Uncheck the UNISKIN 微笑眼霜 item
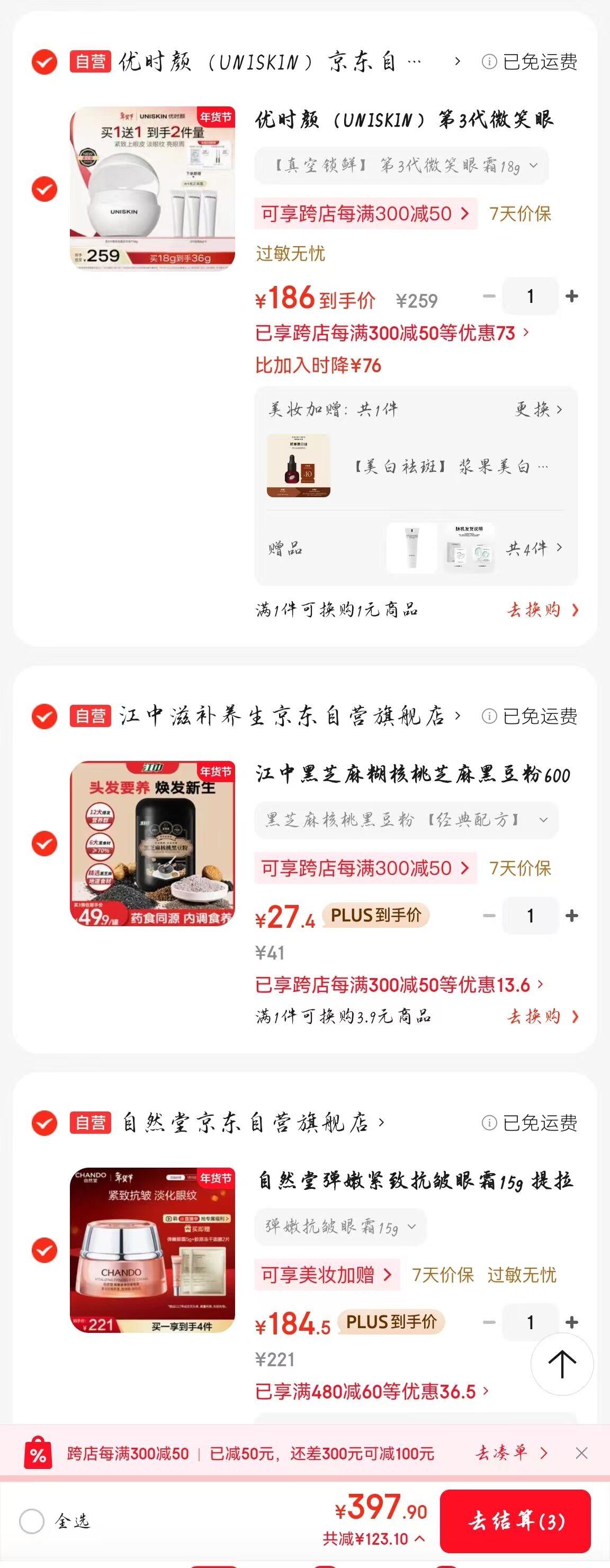610x1568 pixels. click(44, 189)
